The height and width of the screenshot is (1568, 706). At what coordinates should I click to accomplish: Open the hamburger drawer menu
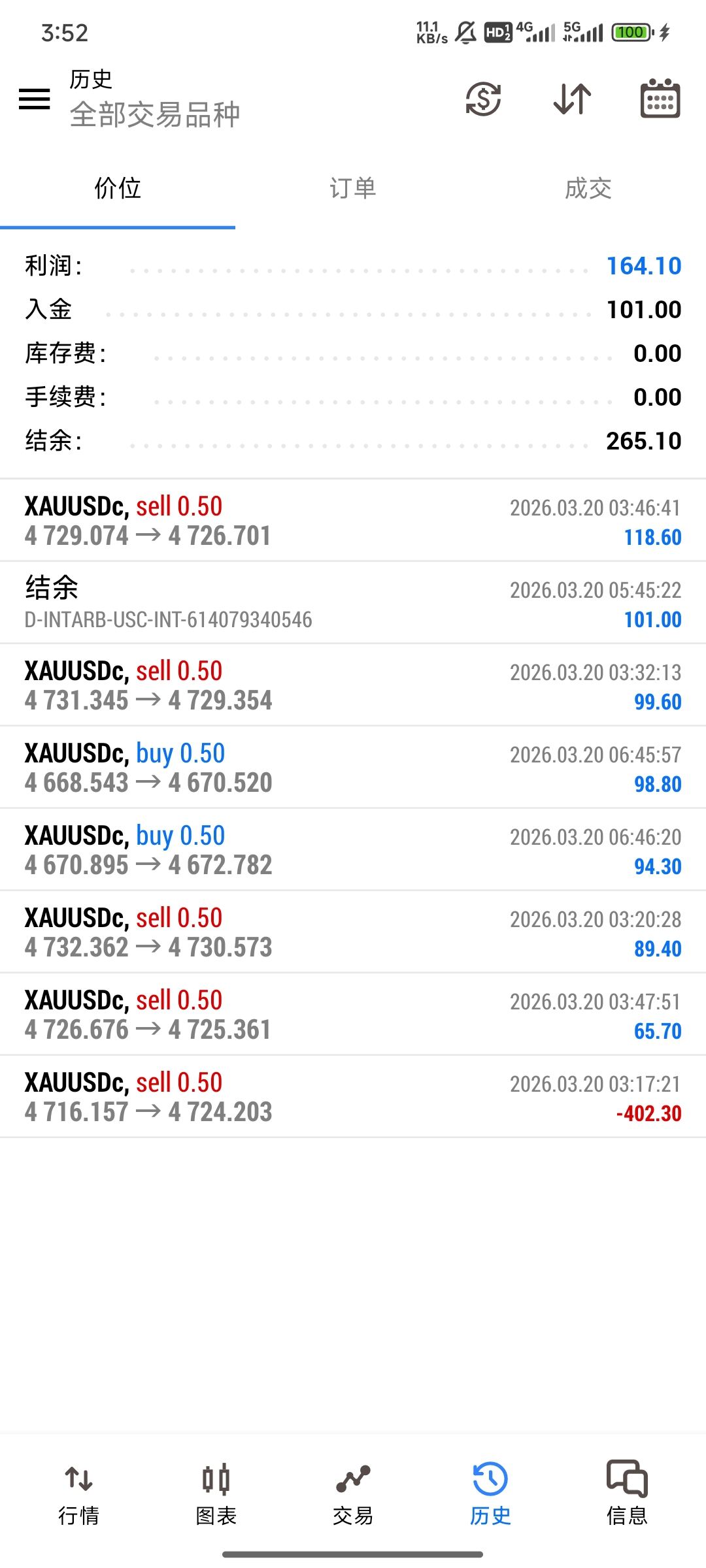point(35,99)
